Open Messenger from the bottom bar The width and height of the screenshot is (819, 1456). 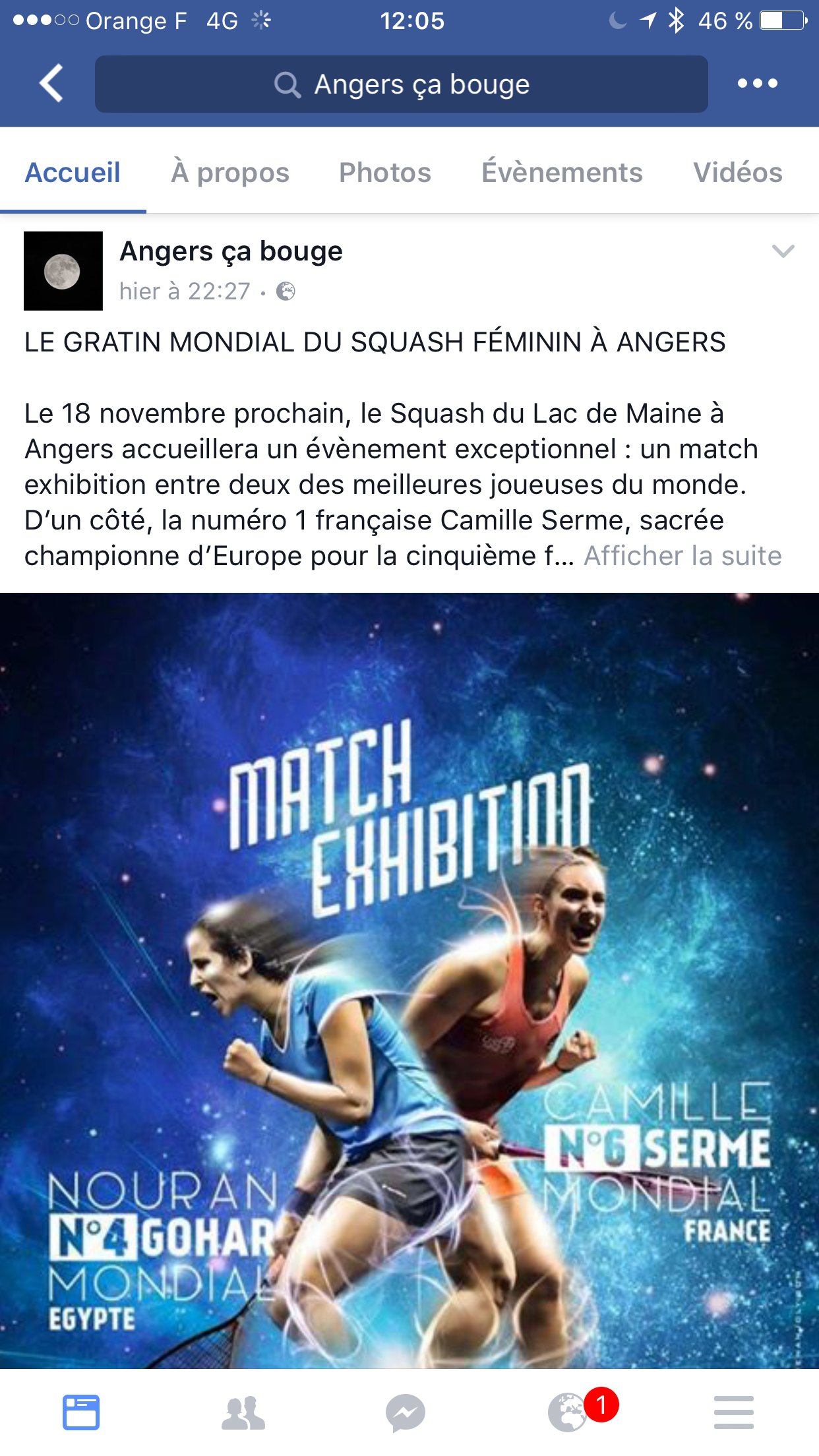coord(406,1412)
